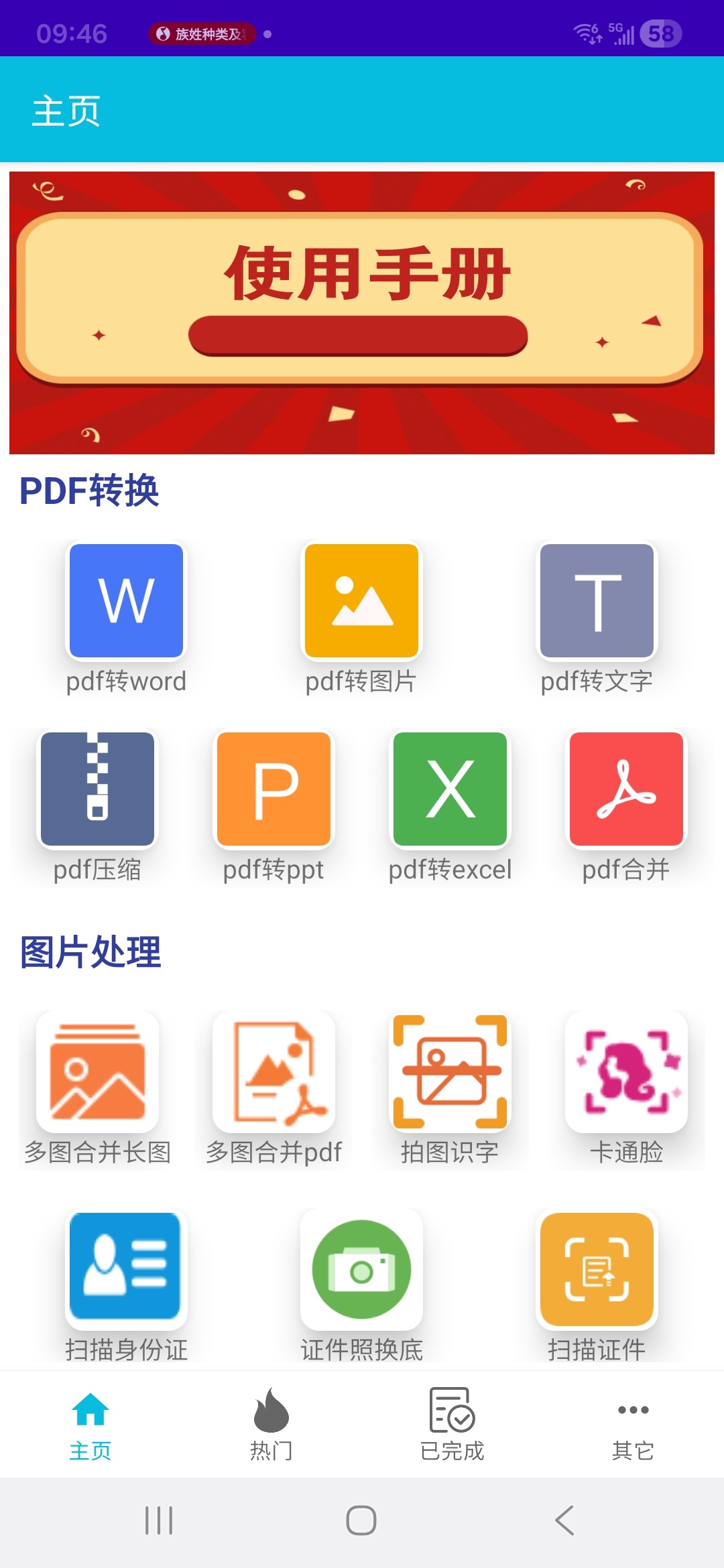Switch to the 热门 tab
The image size is (724, 1568).
pyautogui.click(x=271, y=1424)
